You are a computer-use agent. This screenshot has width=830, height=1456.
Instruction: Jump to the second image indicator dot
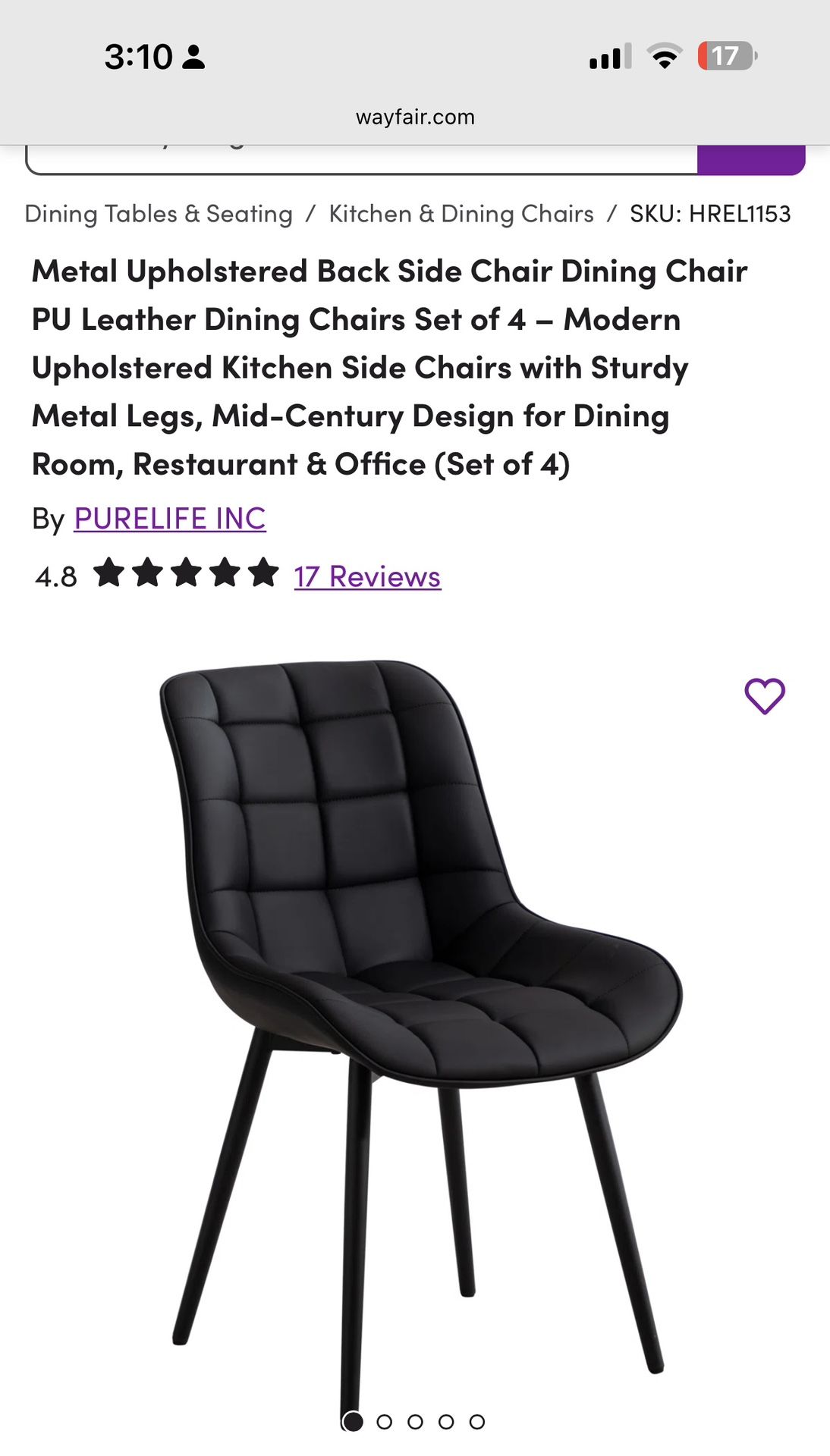click(385, 1422)
